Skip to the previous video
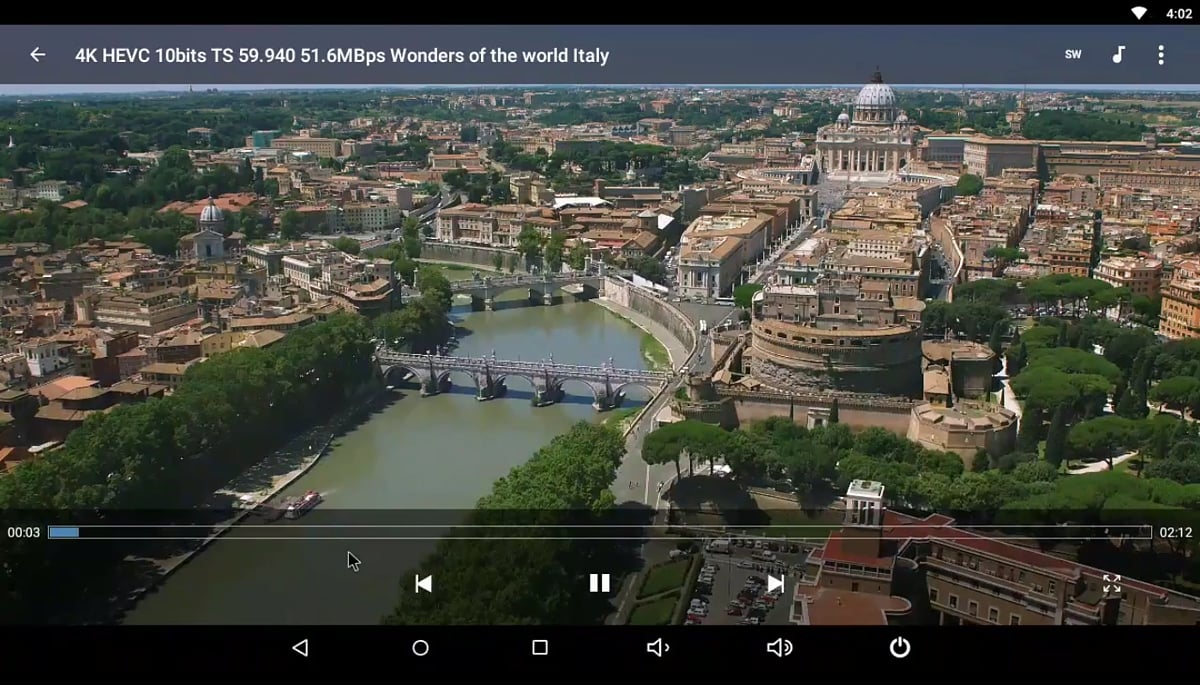This screenshot has width=1200, height=685. coord(423,583)
